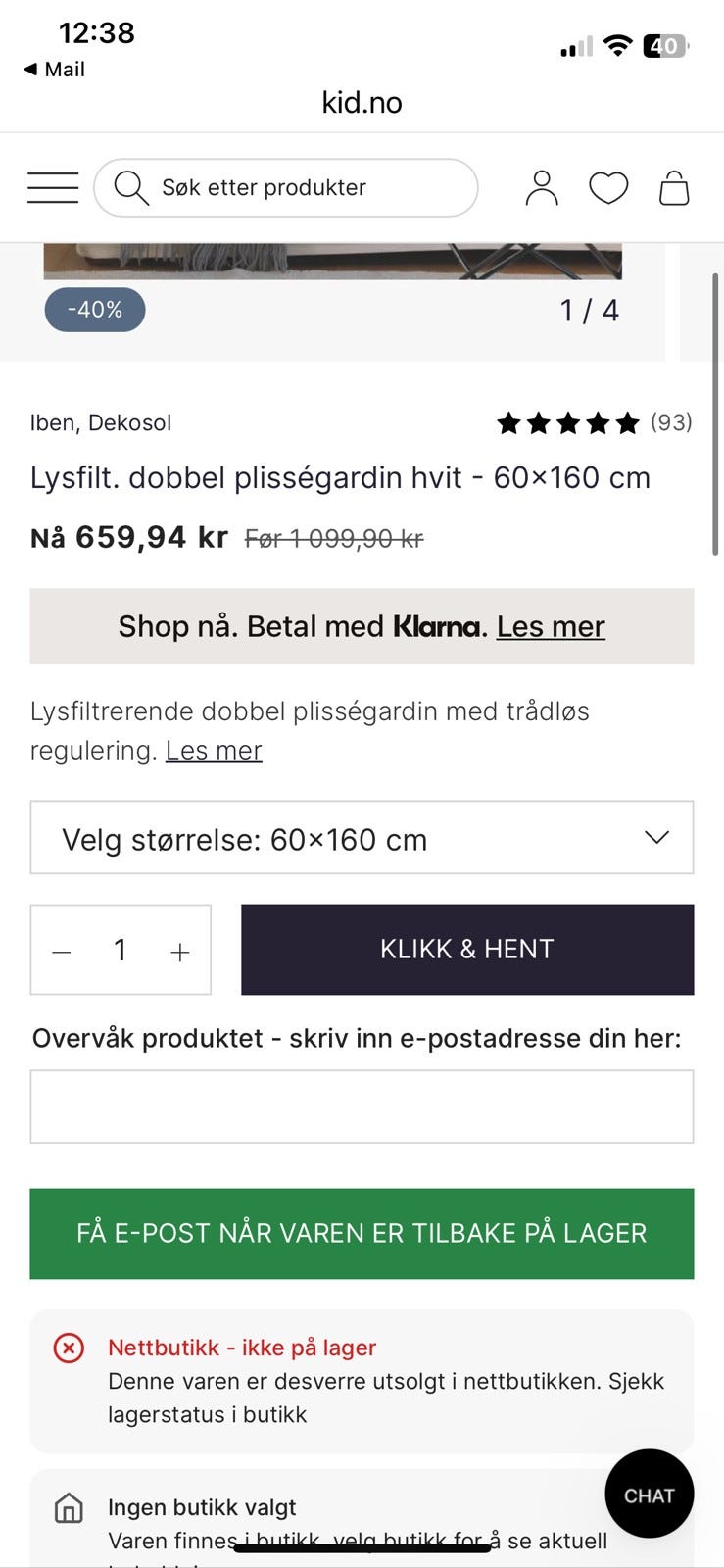Open the shopping bag icon
The height and width of the screenshot is (1568, 724).
point(675,187)
